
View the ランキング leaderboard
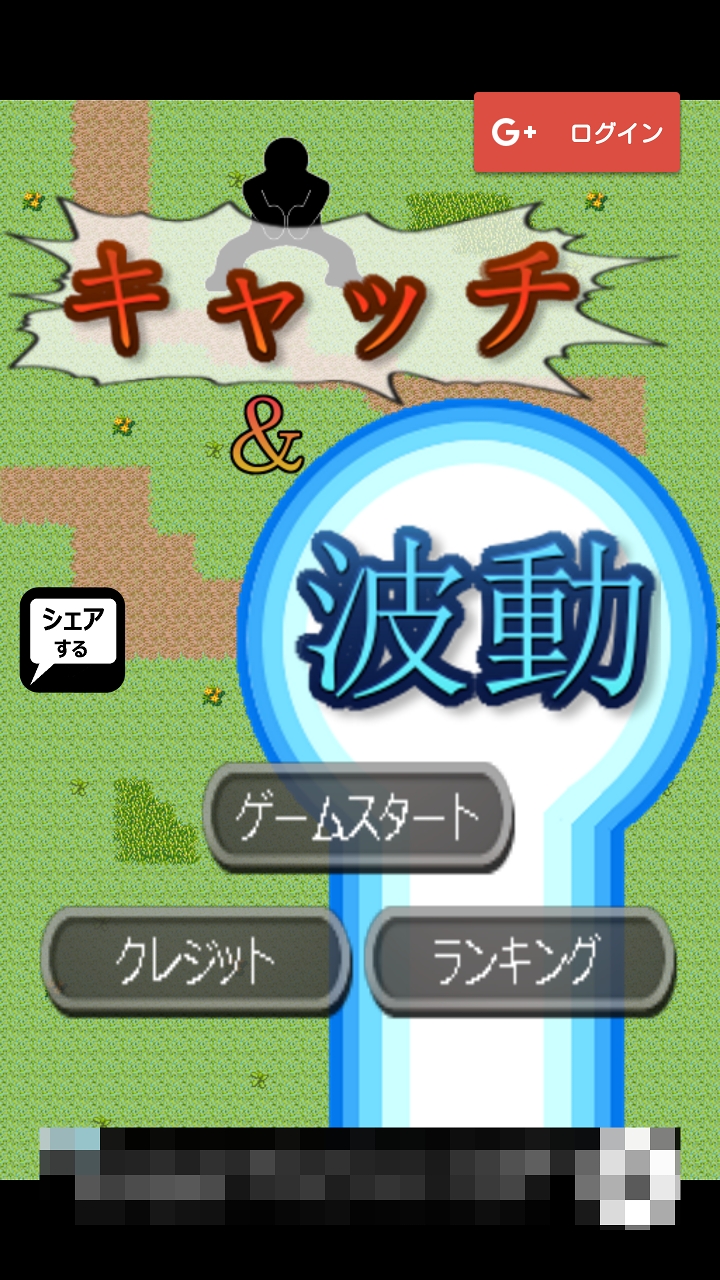[519, 960]
